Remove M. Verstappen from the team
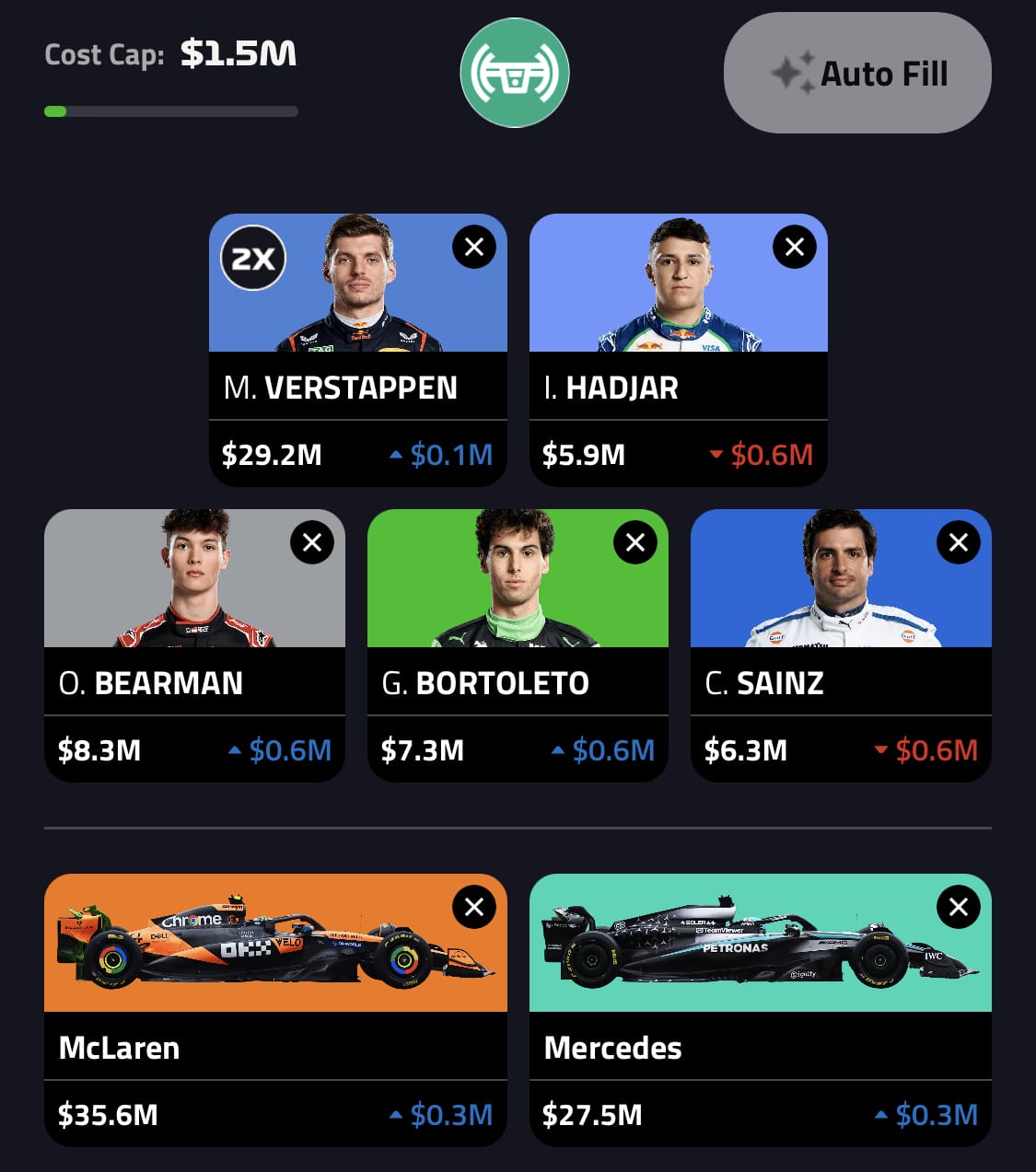This screenshot has width=1036, height=1172. click(474, 247)
